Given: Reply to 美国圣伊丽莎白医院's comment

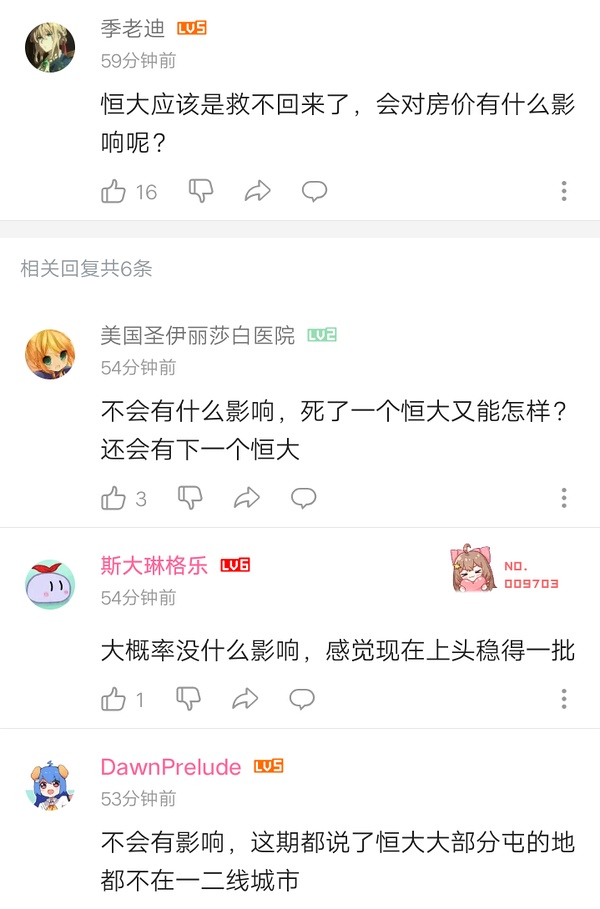Looking at the screenshot, I should click(303, 497).
